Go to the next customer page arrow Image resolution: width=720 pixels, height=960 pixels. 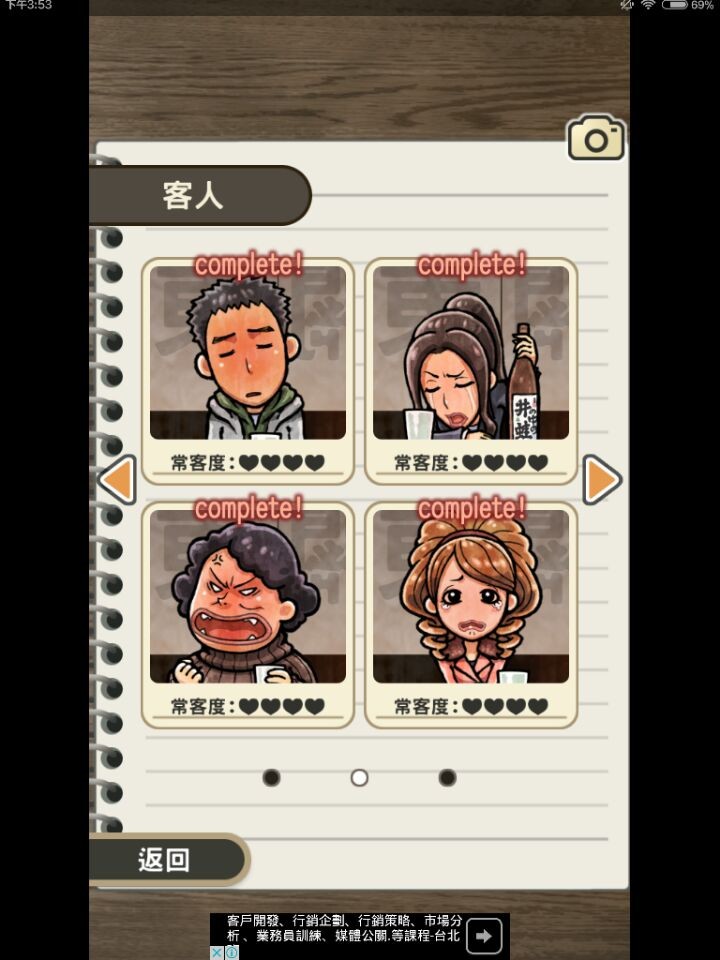click(x=602, y=480)
